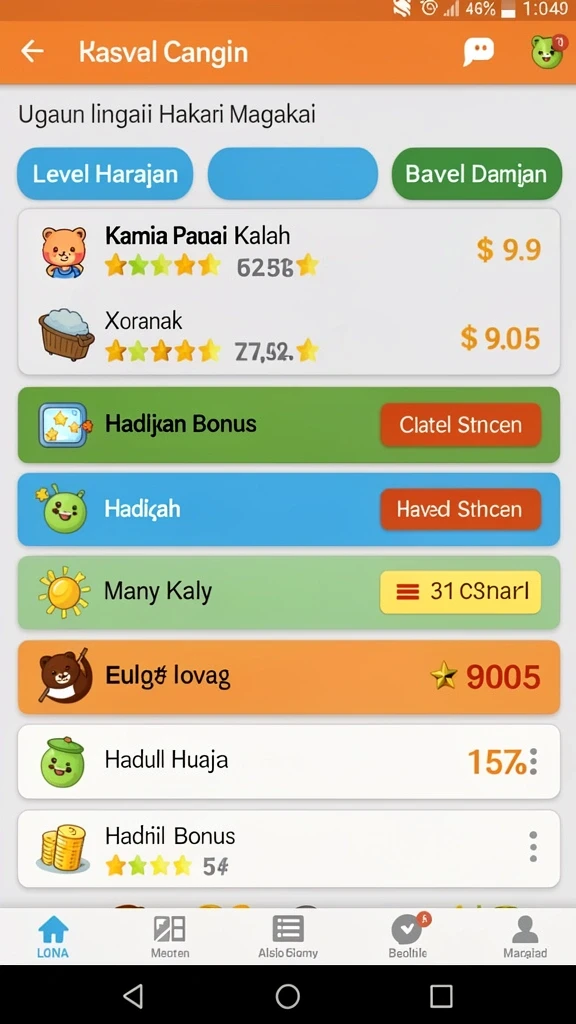Switch to the Maraiad profile tab
Screen dimensions: 576x1024
coord(525,936)
